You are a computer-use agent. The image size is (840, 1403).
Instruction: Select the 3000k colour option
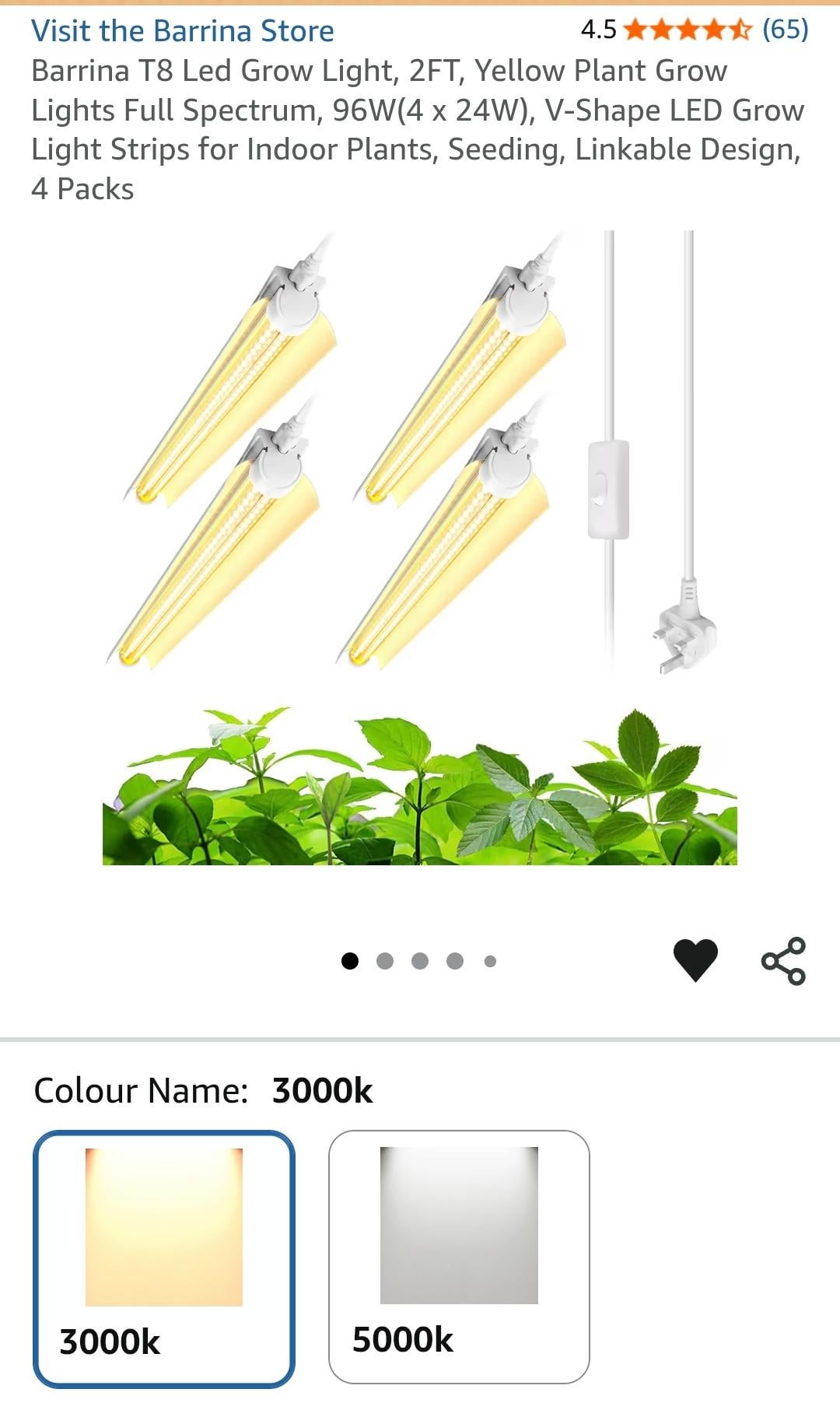(164, 1258)
